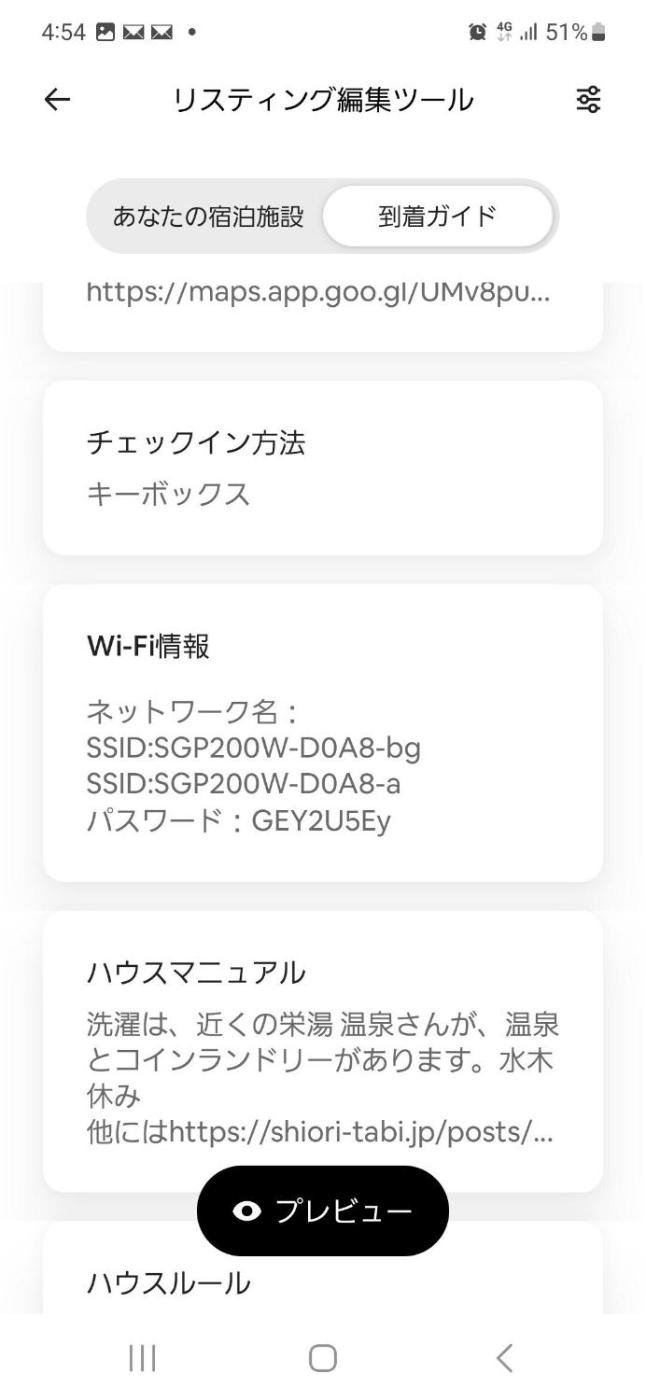
Task: Switch to the あなたの宿泊施設 tab
Action: coord(208,216)
